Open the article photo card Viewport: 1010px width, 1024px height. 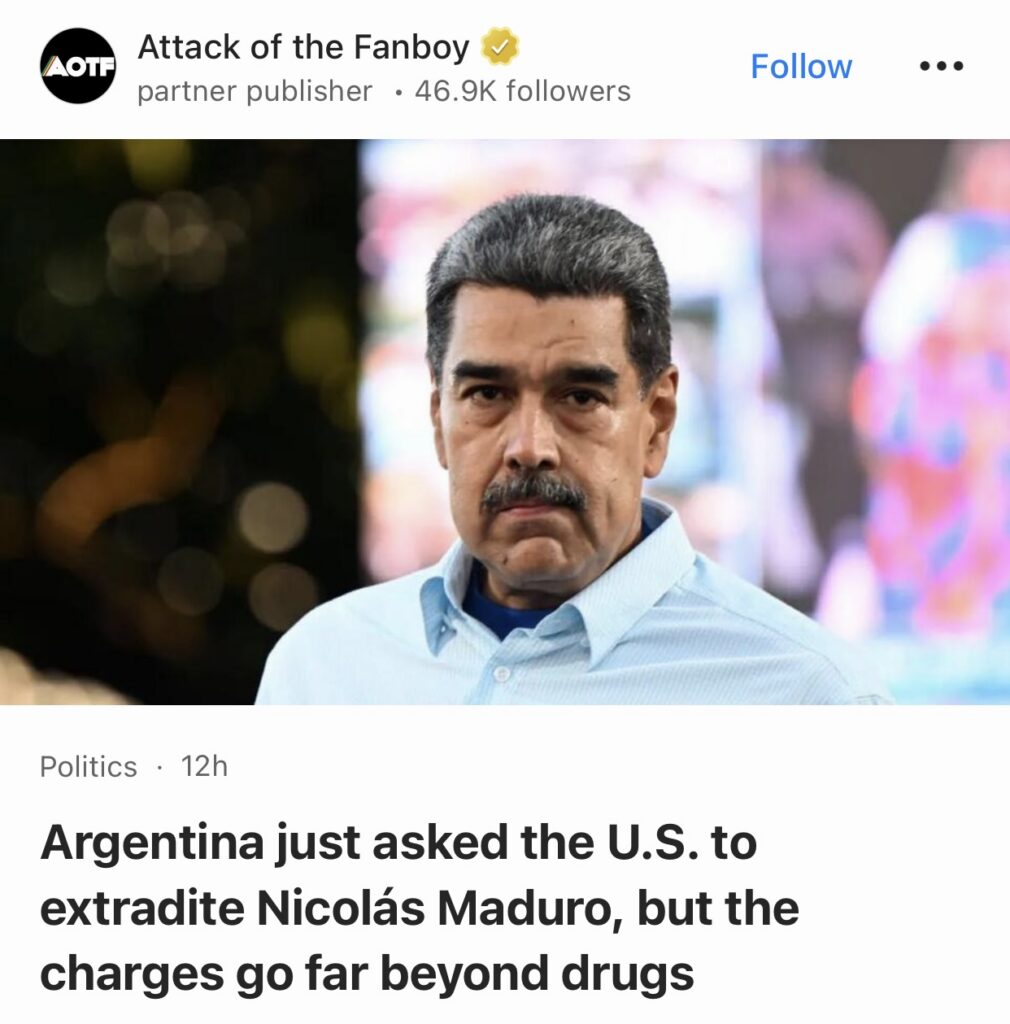click(x=505, y=422)
